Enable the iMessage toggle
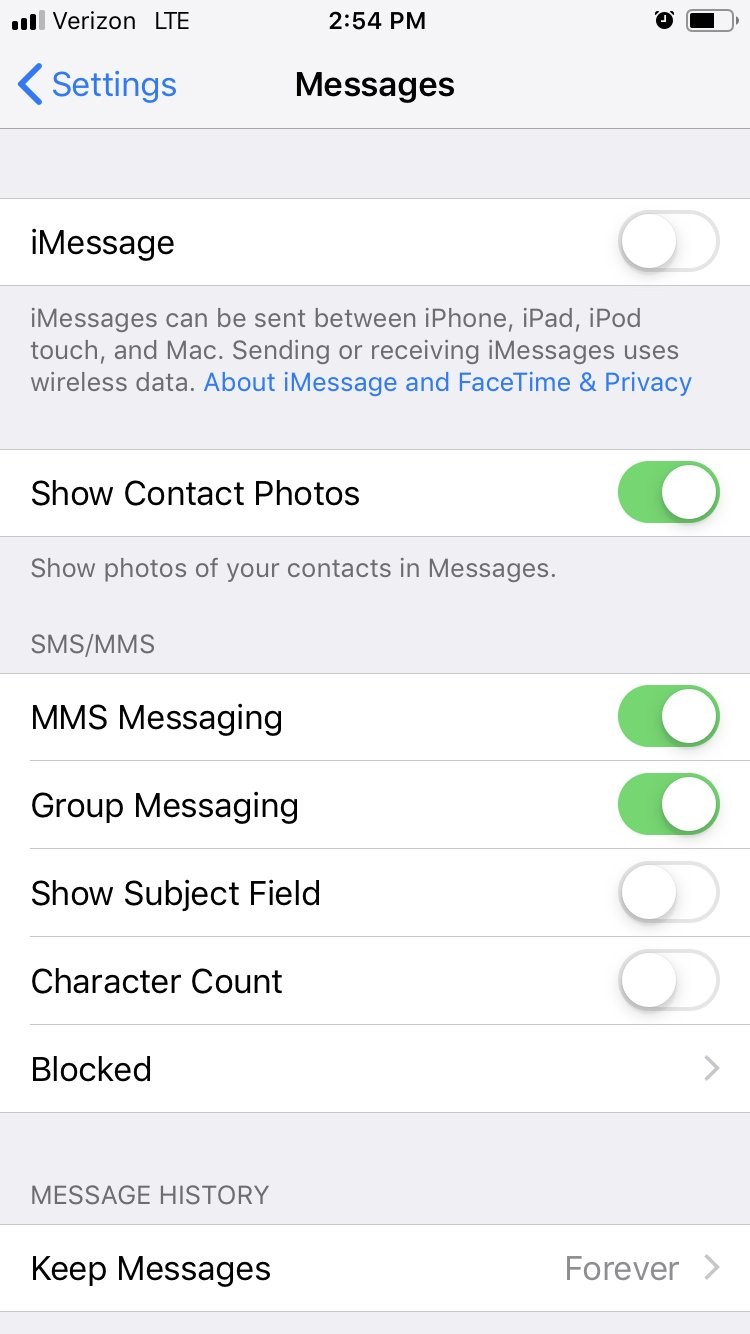 [x=667, y=242]
